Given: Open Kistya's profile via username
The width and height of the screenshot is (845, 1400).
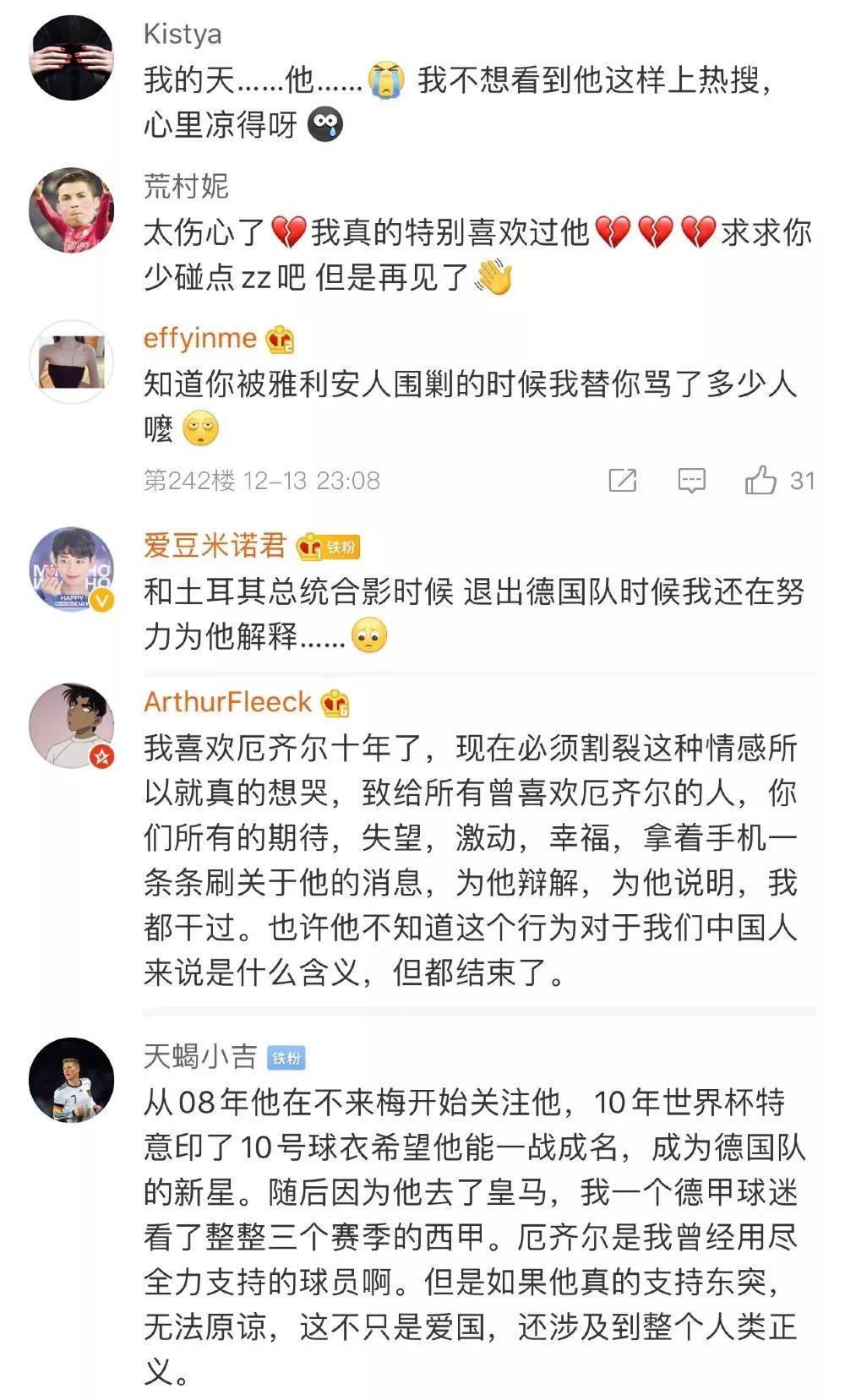Looking at the screenshot, I should pos(181,34).
